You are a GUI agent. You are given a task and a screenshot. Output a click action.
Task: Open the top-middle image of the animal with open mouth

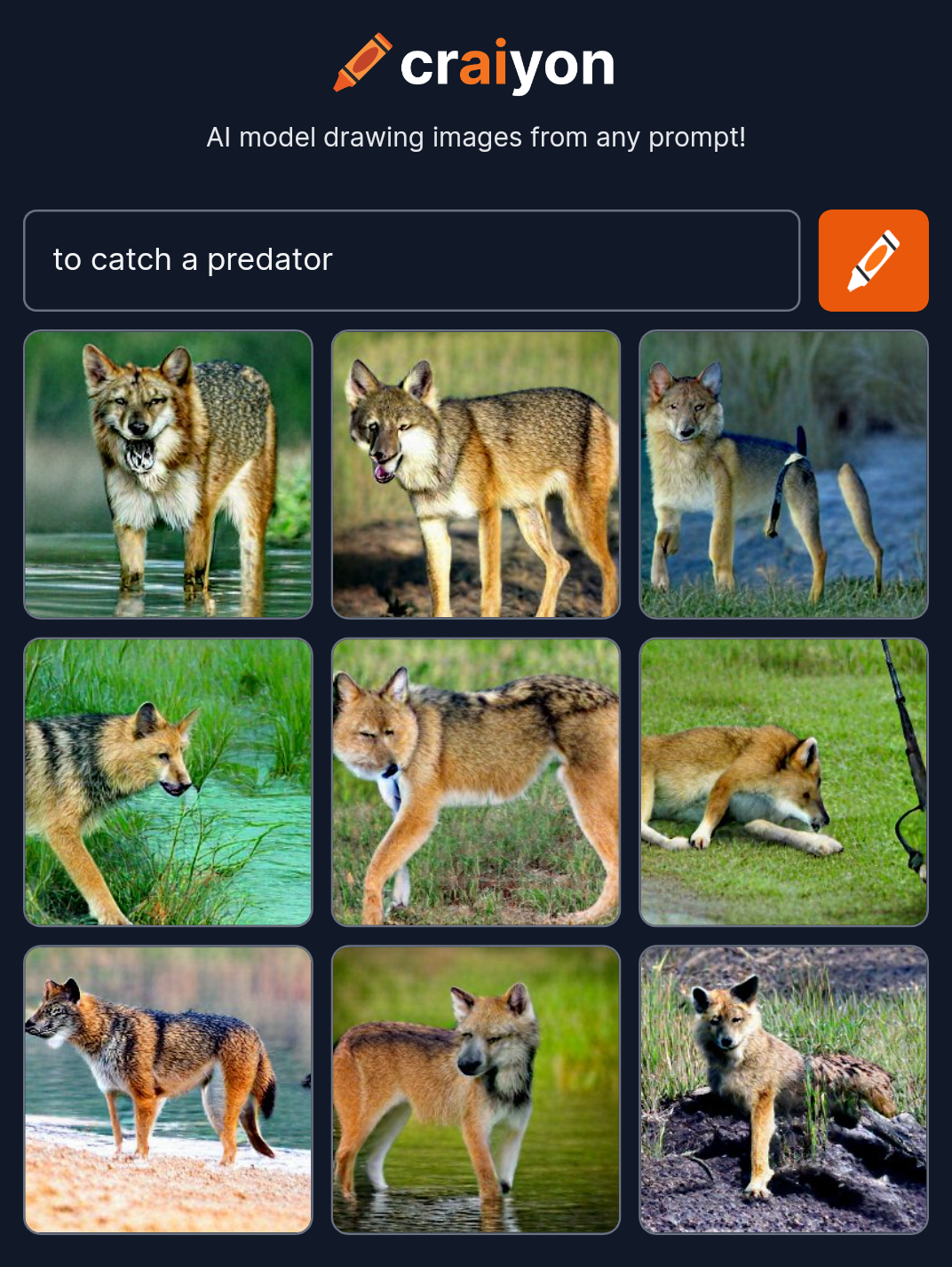coord(476,474)
